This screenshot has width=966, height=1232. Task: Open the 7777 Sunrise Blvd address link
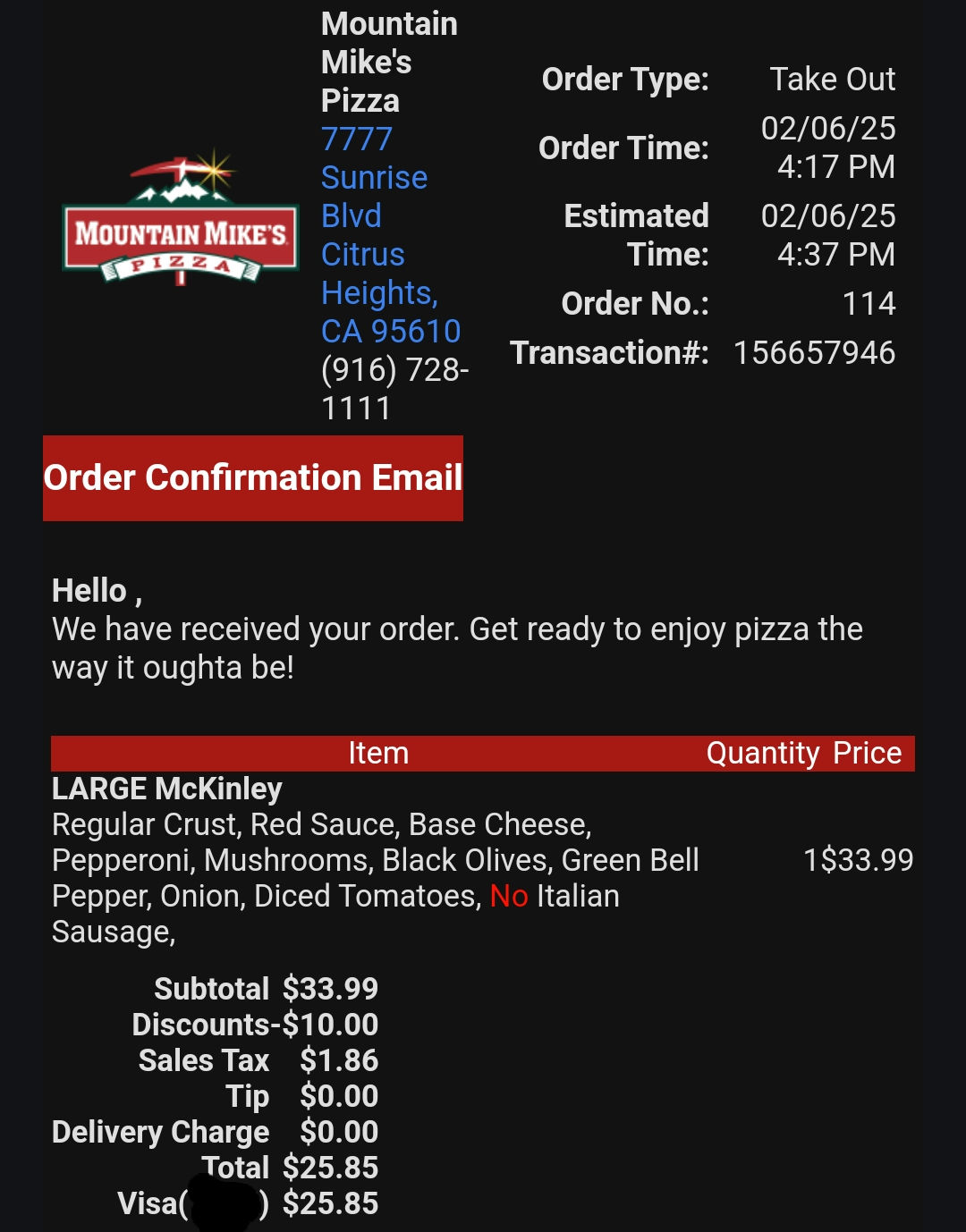(x=374, y=178)
